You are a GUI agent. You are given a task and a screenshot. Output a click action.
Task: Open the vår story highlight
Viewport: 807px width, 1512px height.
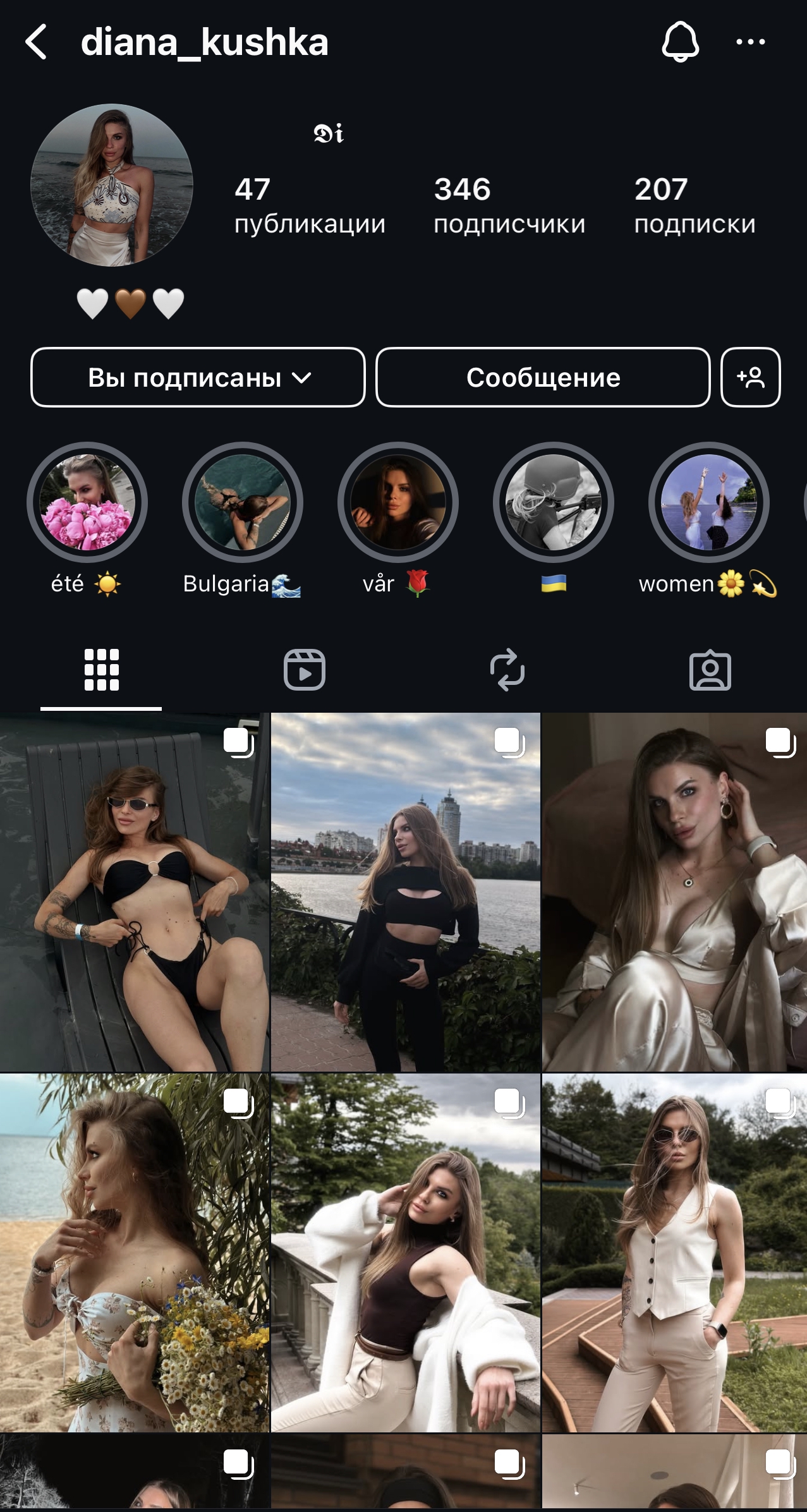398,502
